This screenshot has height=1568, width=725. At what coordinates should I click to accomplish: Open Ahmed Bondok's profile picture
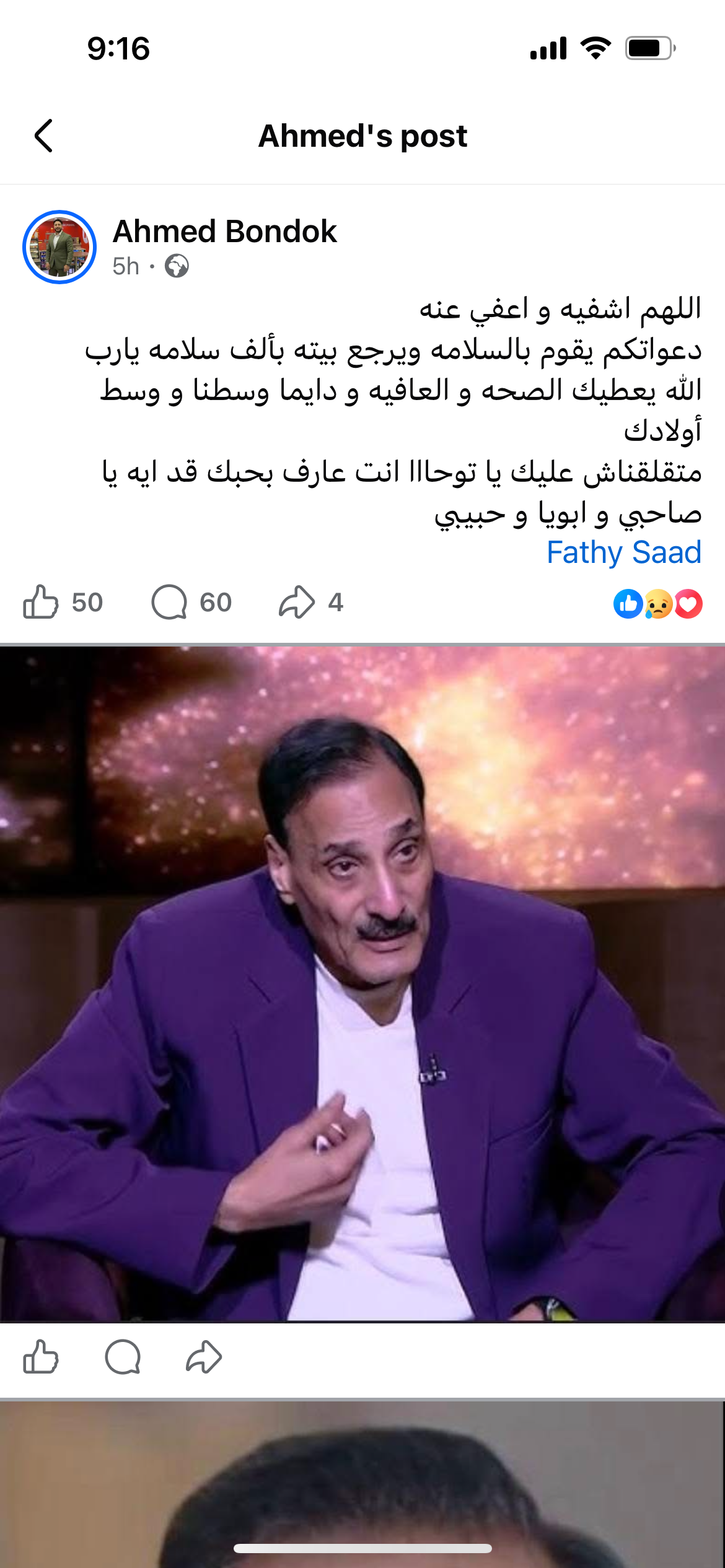click(59, 247)
